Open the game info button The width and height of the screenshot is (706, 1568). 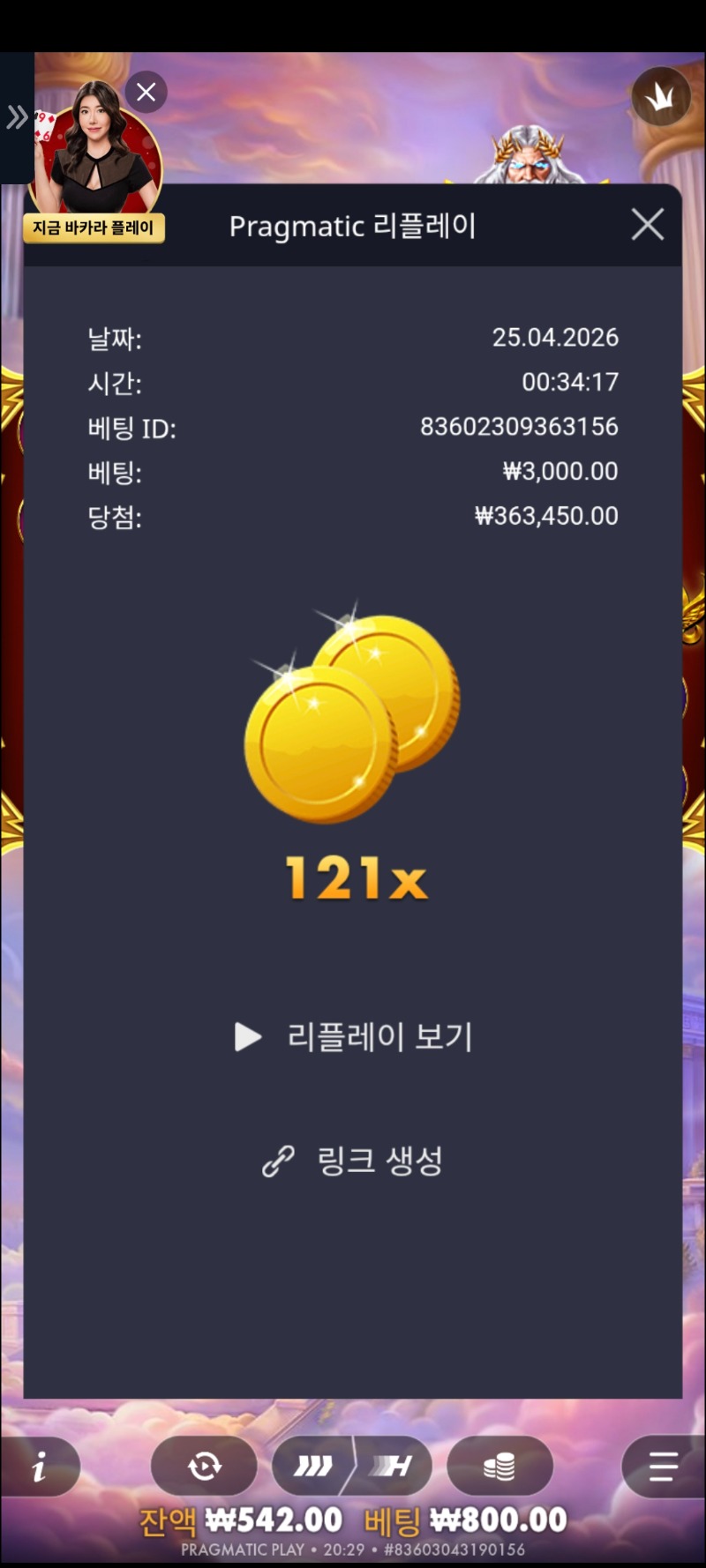(40, 1467)
